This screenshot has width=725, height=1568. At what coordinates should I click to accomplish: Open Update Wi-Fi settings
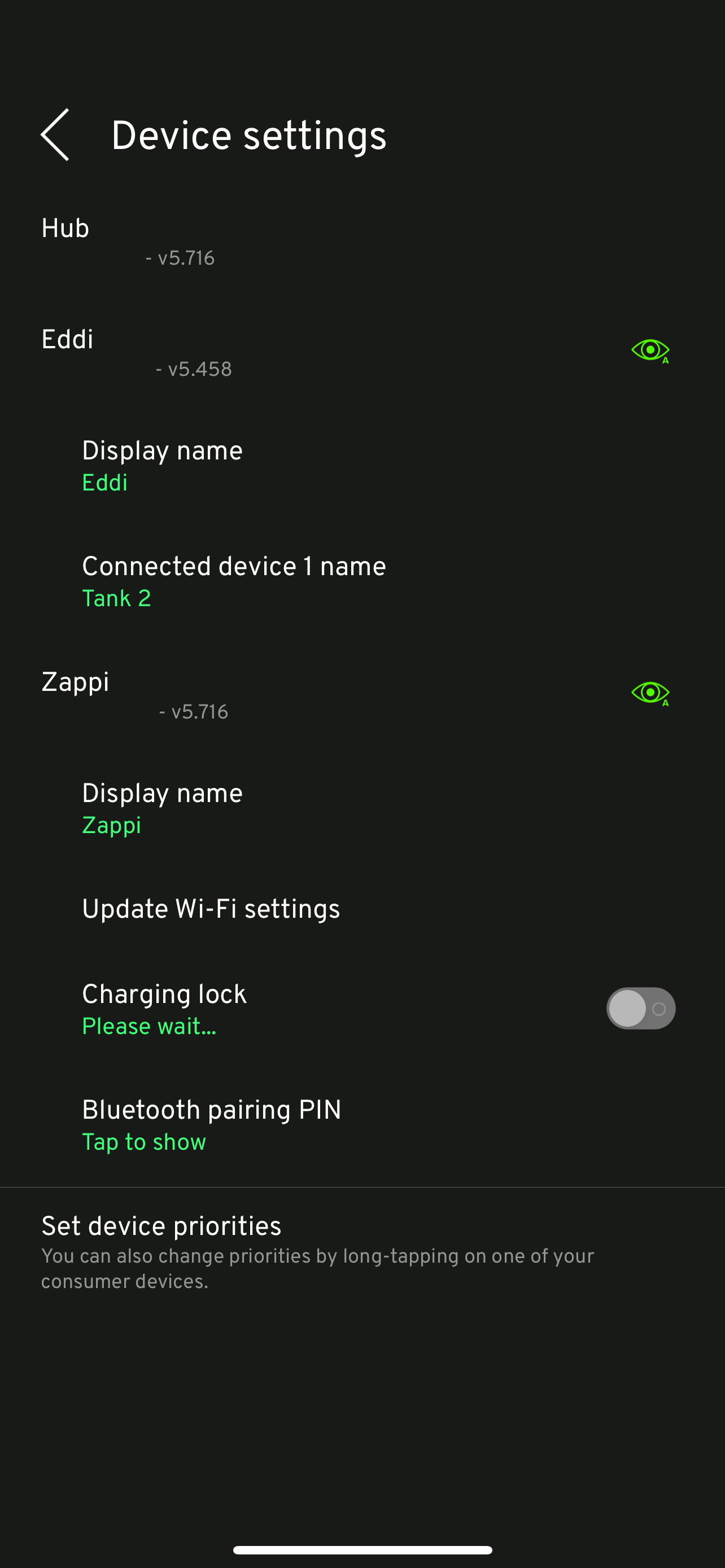(362, 909)
